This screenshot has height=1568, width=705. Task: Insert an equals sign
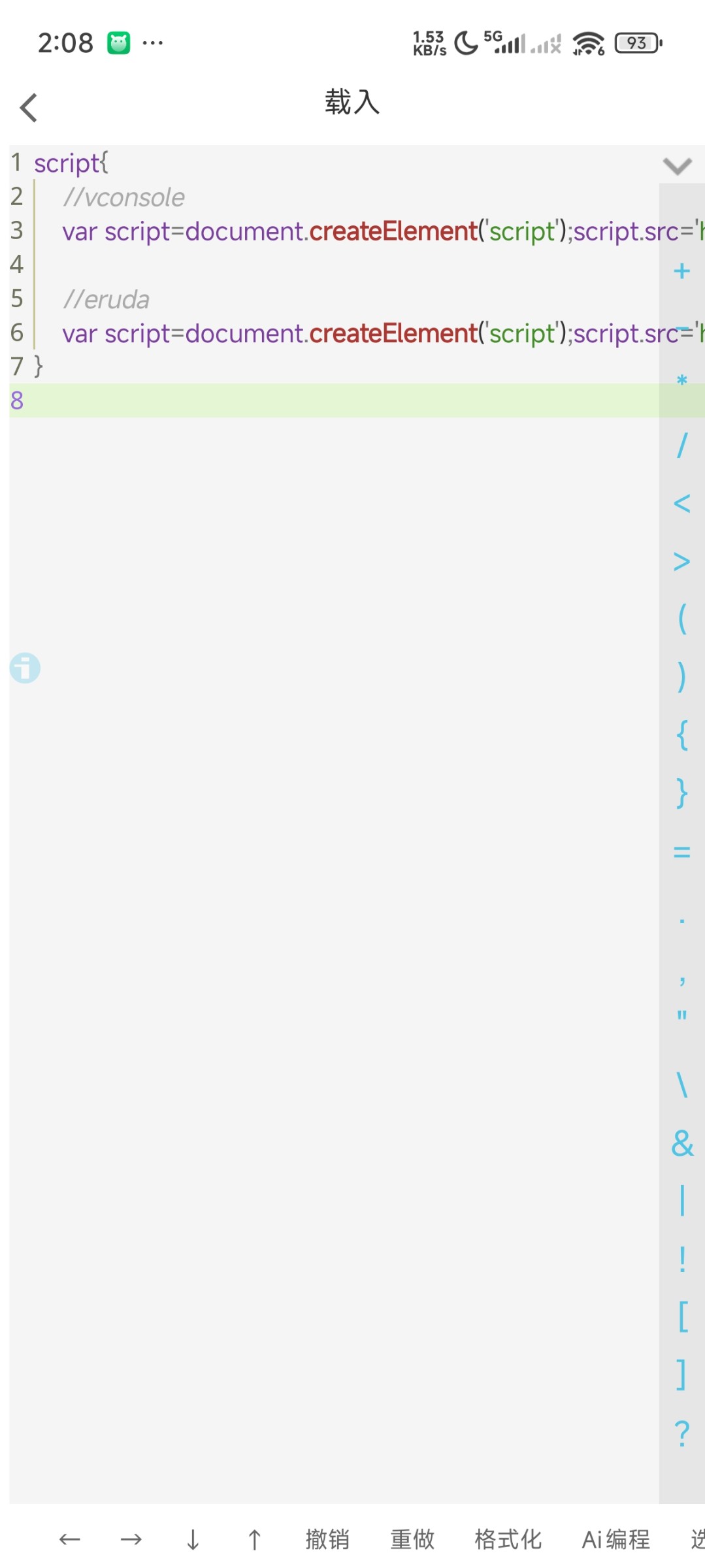[x=681, y=852]
